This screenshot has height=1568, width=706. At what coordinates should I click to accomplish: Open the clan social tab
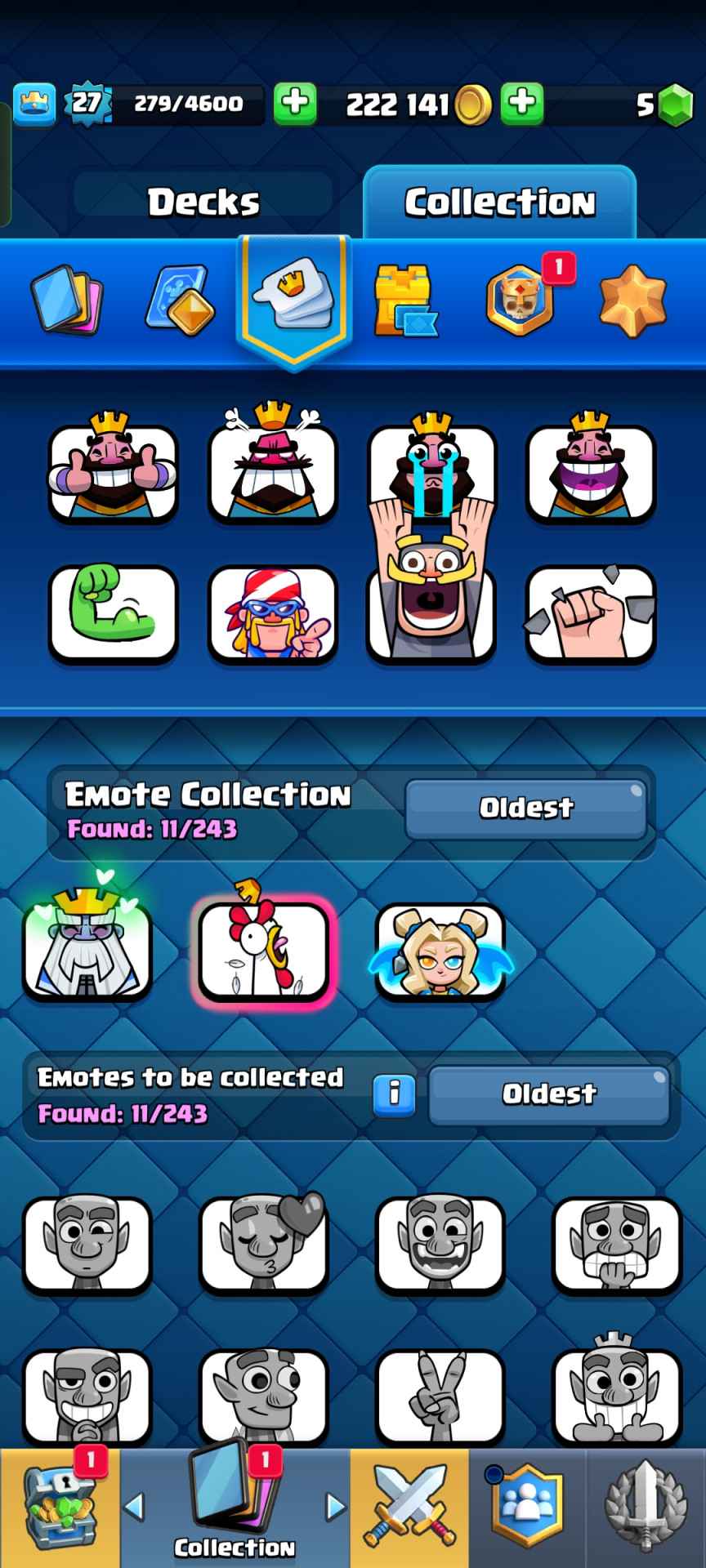click(527, 1509)
